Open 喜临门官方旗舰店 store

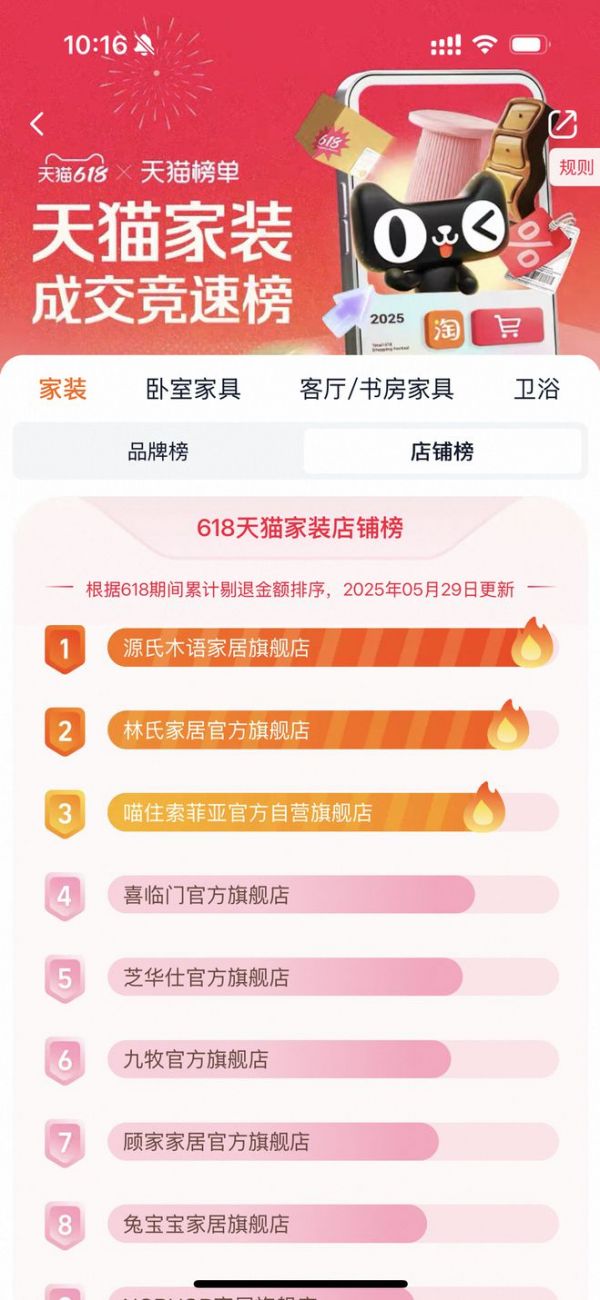coord(206,895)
